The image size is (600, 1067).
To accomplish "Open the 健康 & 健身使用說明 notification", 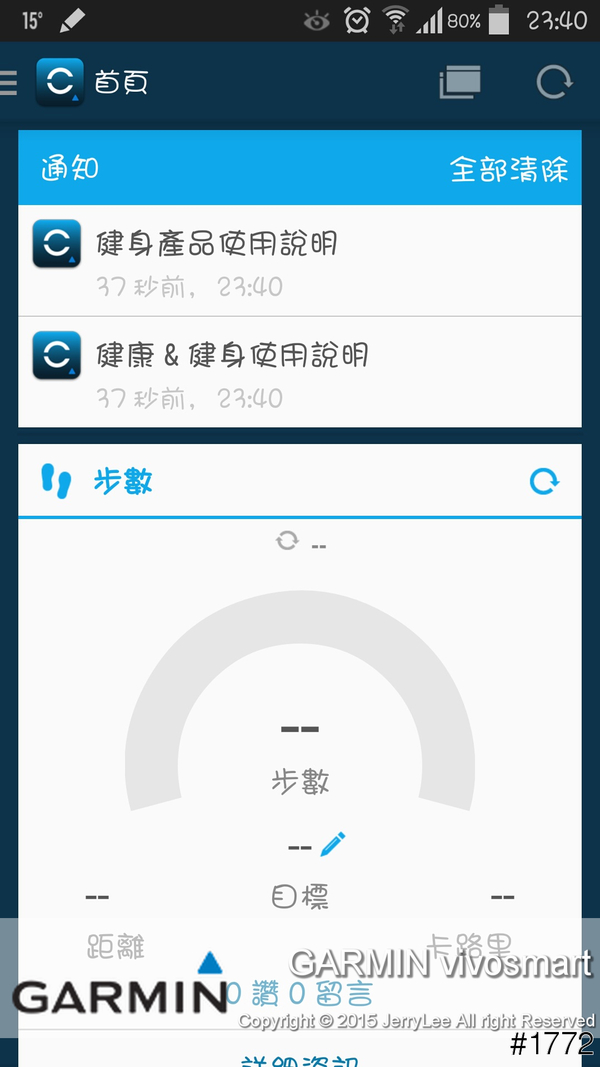I will pyautogui.click(x=300, y=371).
